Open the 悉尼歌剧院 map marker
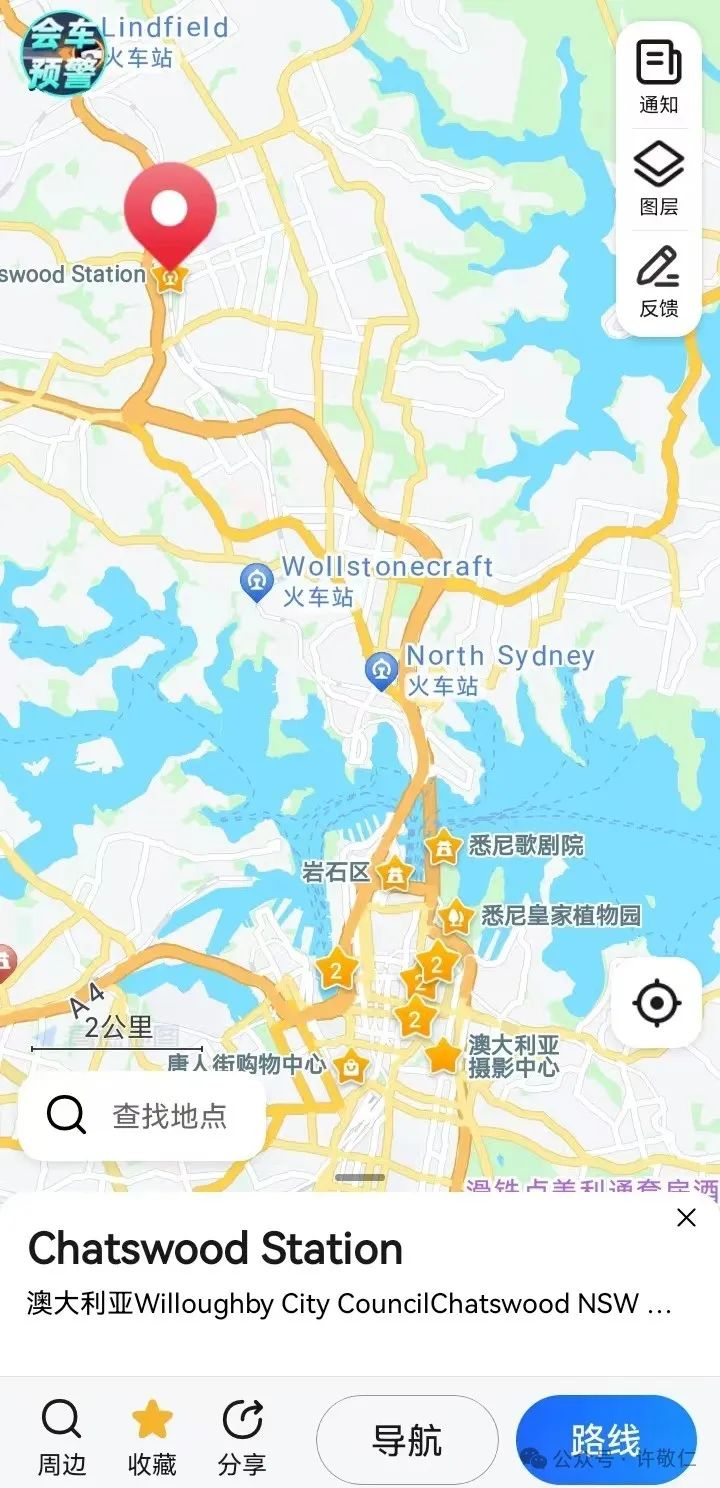 click(x=442, y=847)
